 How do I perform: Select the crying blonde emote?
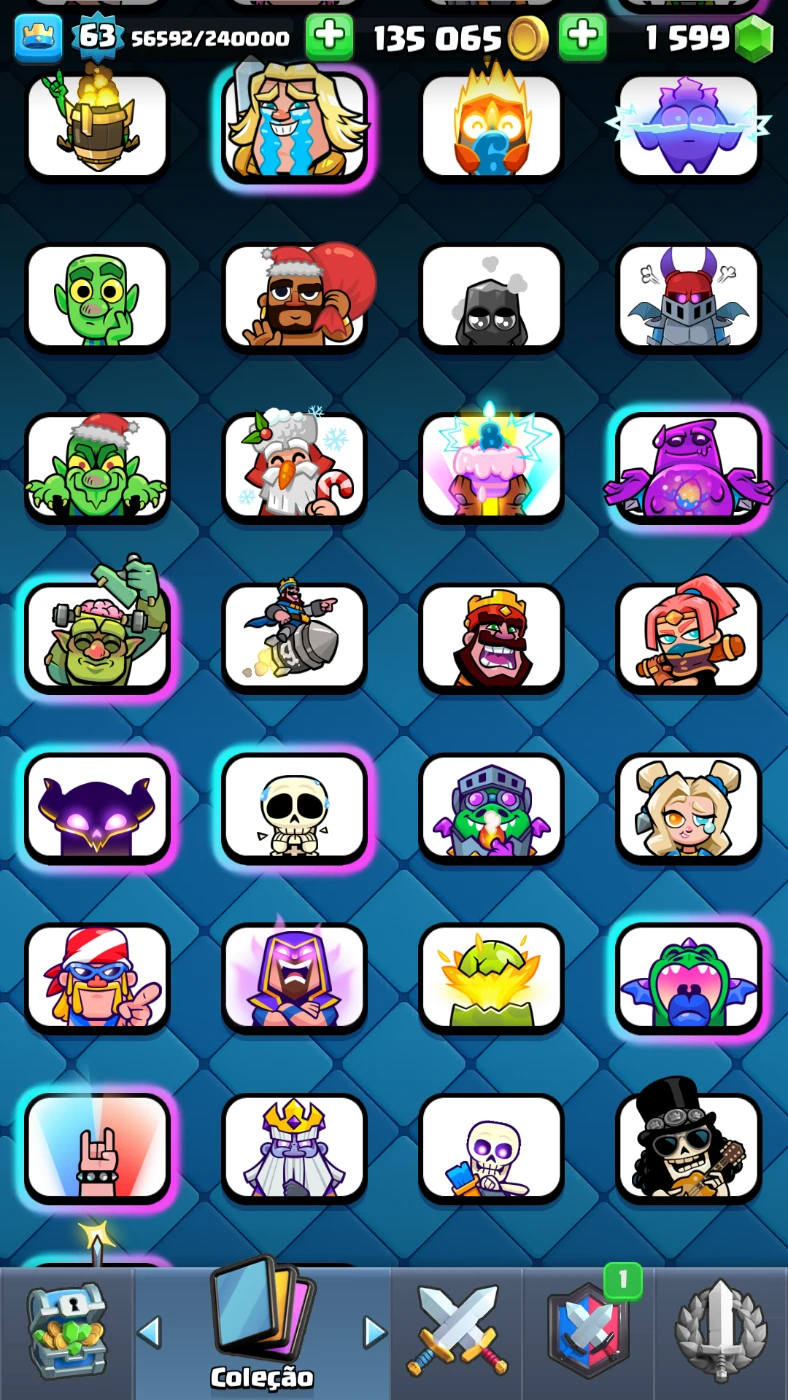(x=294, y=125)
